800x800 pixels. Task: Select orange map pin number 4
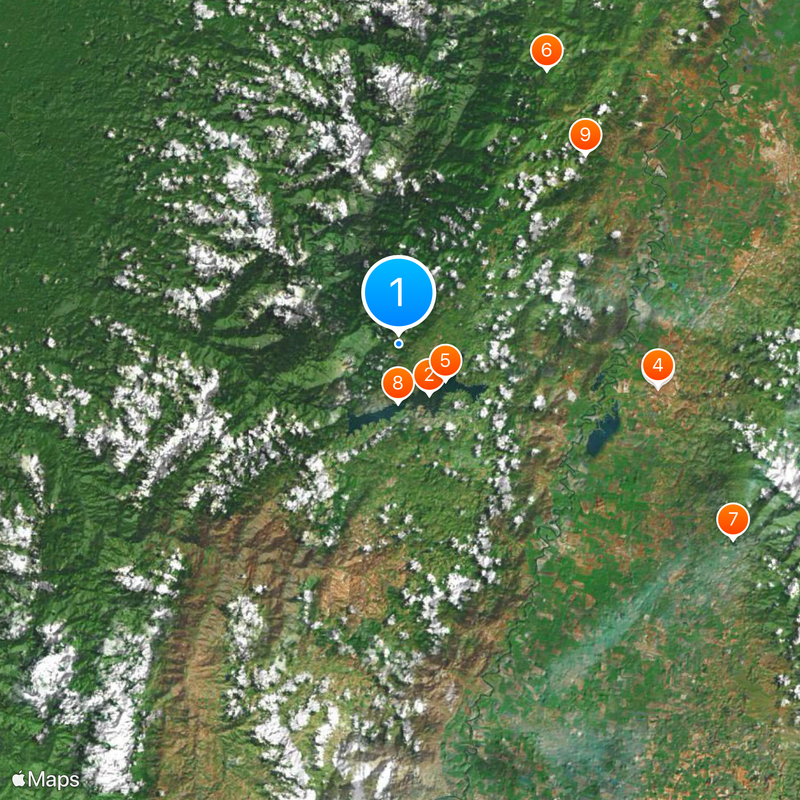coord(657,365)
